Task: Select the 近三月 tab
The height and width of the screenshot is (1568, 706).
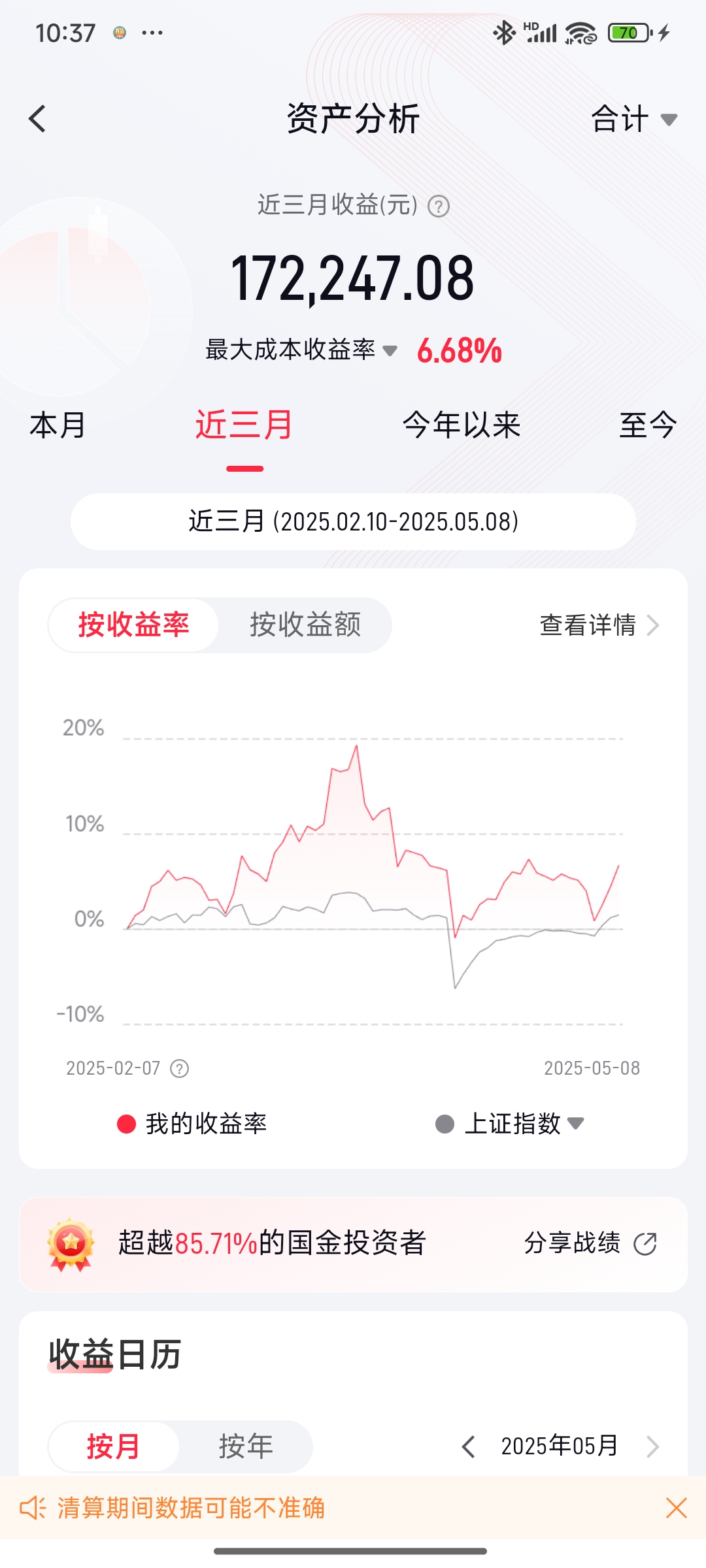Action: coord(244,425)
